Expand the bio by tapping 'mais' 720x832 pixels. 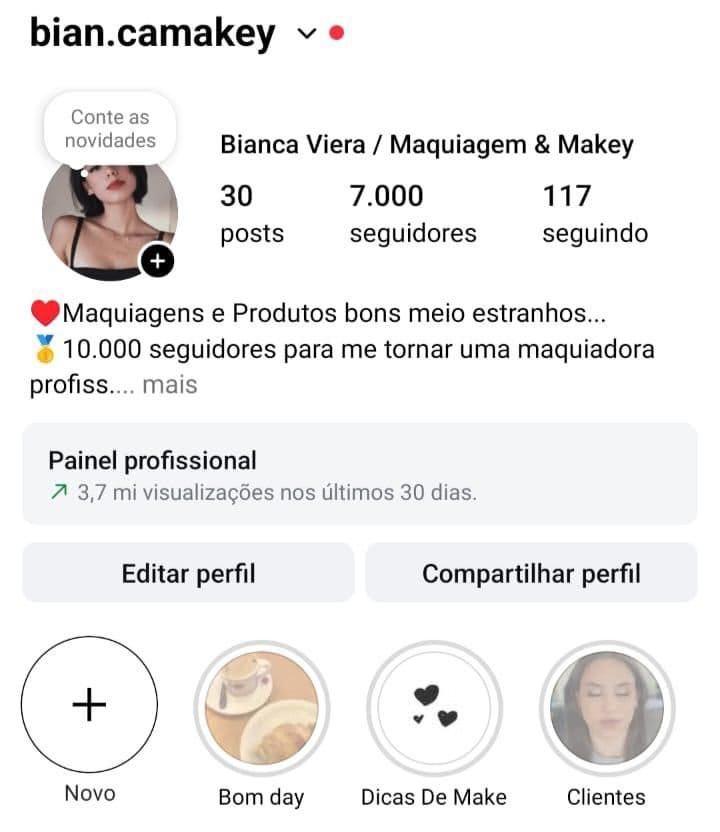[x=172, y=384]
